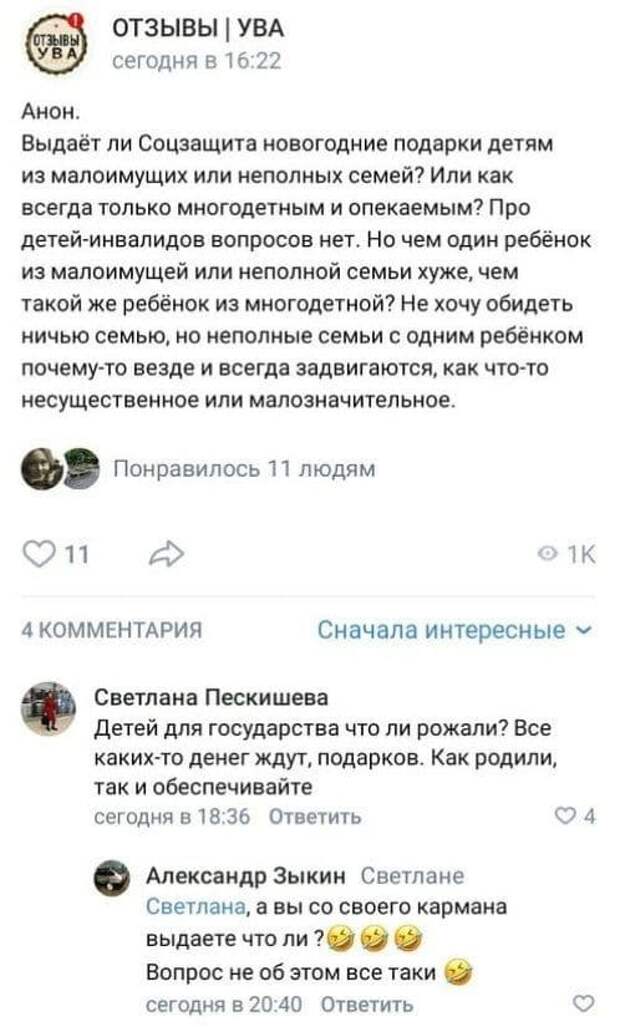Like the post with the heart icon

coord(36,554)
